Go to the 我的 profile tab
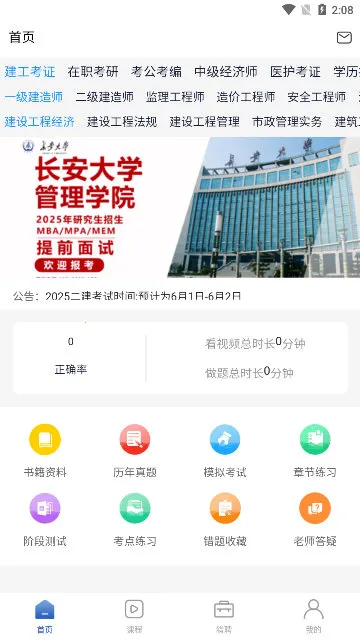Image resolution: width=360 pixels, height=640 pixels. [x=313, y=616]
